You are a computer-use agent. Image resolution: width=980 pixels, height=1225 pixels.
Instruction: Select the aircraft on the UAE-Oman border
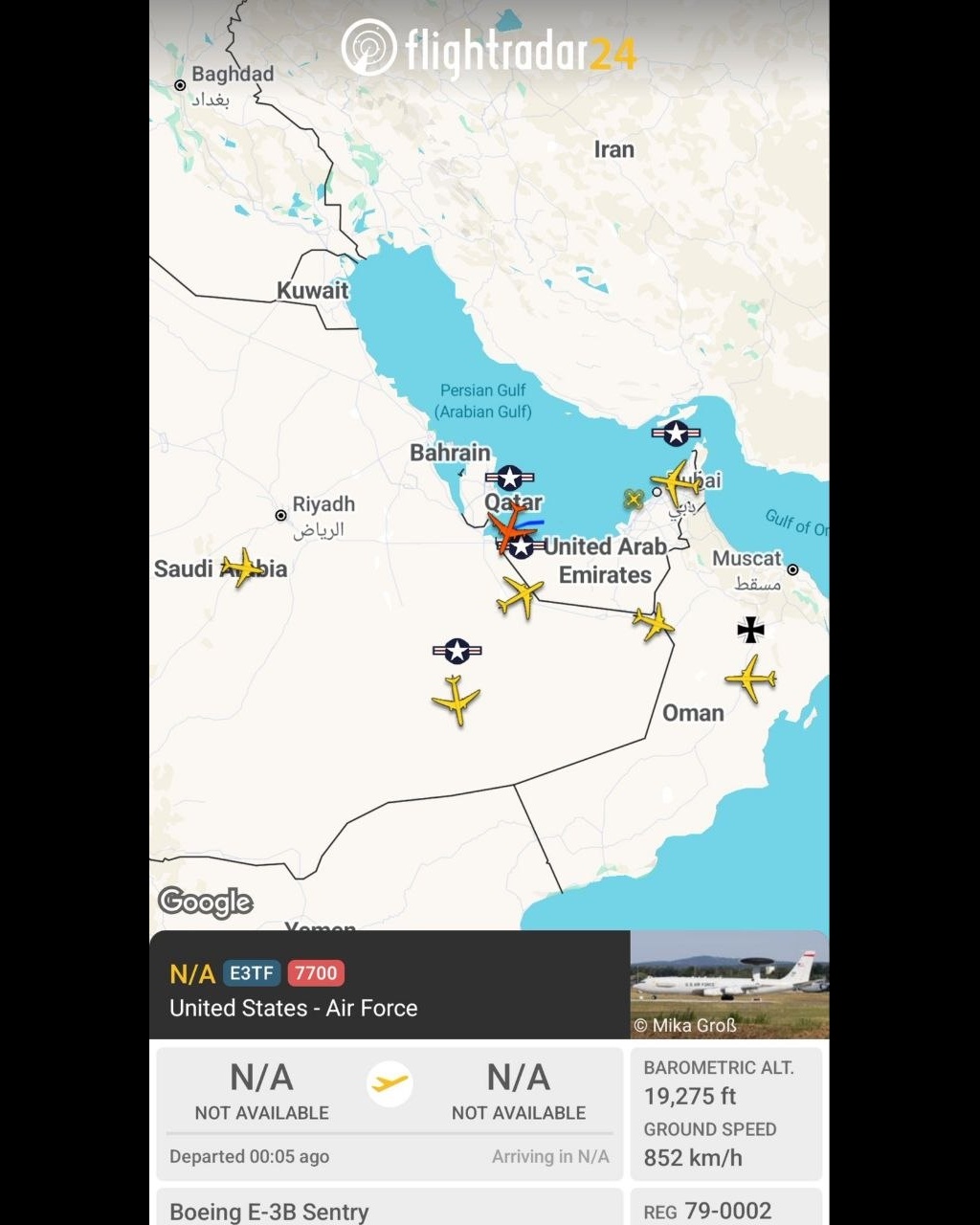pyautogui.click(x=654, y=622)
